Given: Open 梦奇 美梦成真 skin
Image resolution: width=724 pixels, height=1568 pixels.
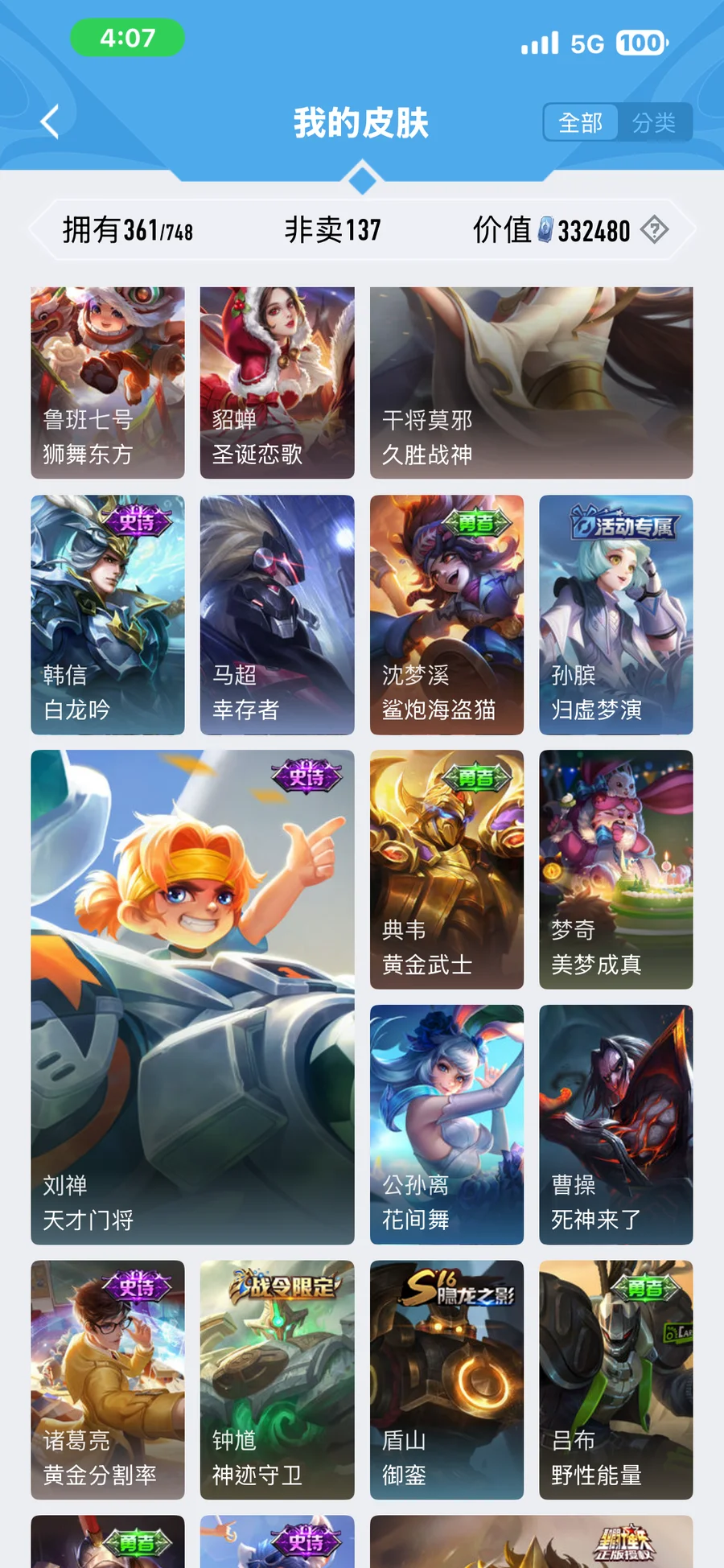Looking at the screenshot, I should click(615, 869).
